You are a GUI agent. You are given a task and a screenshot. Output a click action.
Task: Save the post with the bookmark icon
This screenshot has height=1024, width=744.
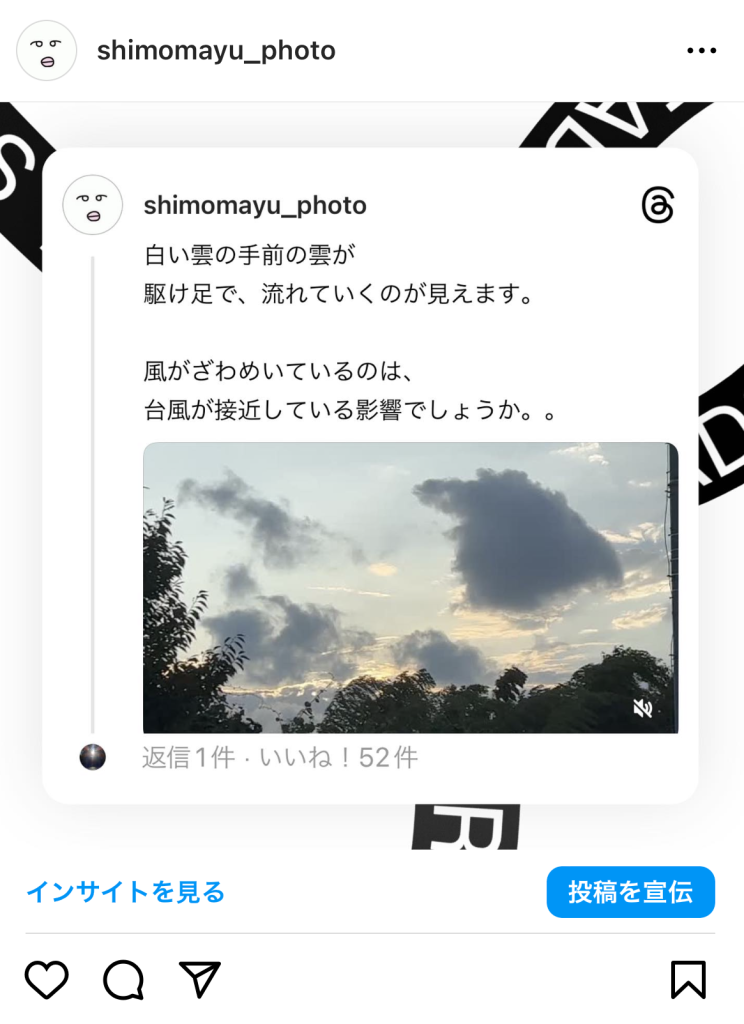point(688,980)
